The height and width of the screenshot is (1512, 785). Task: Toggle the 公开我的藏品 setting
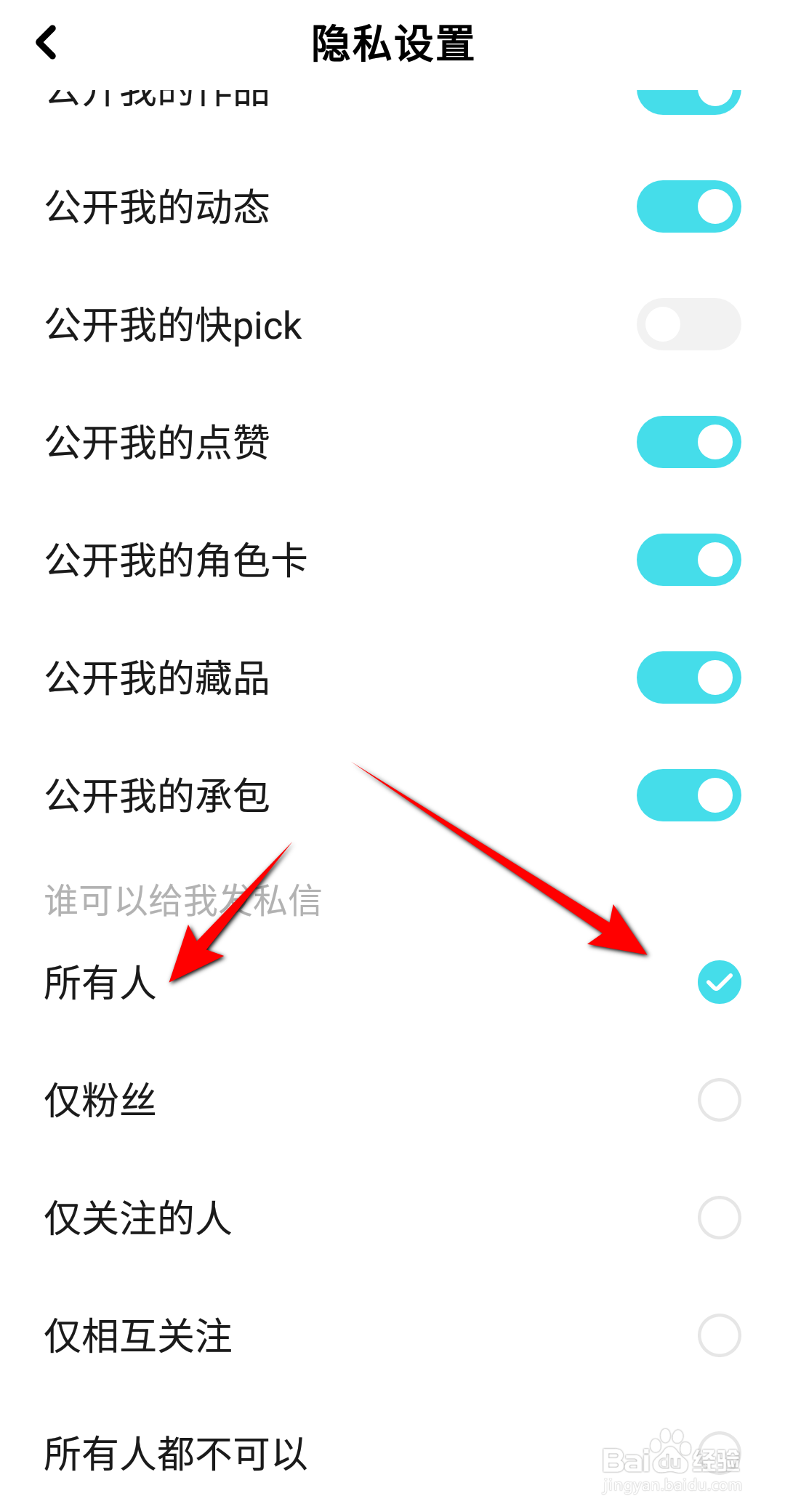(x=688, y=677)
